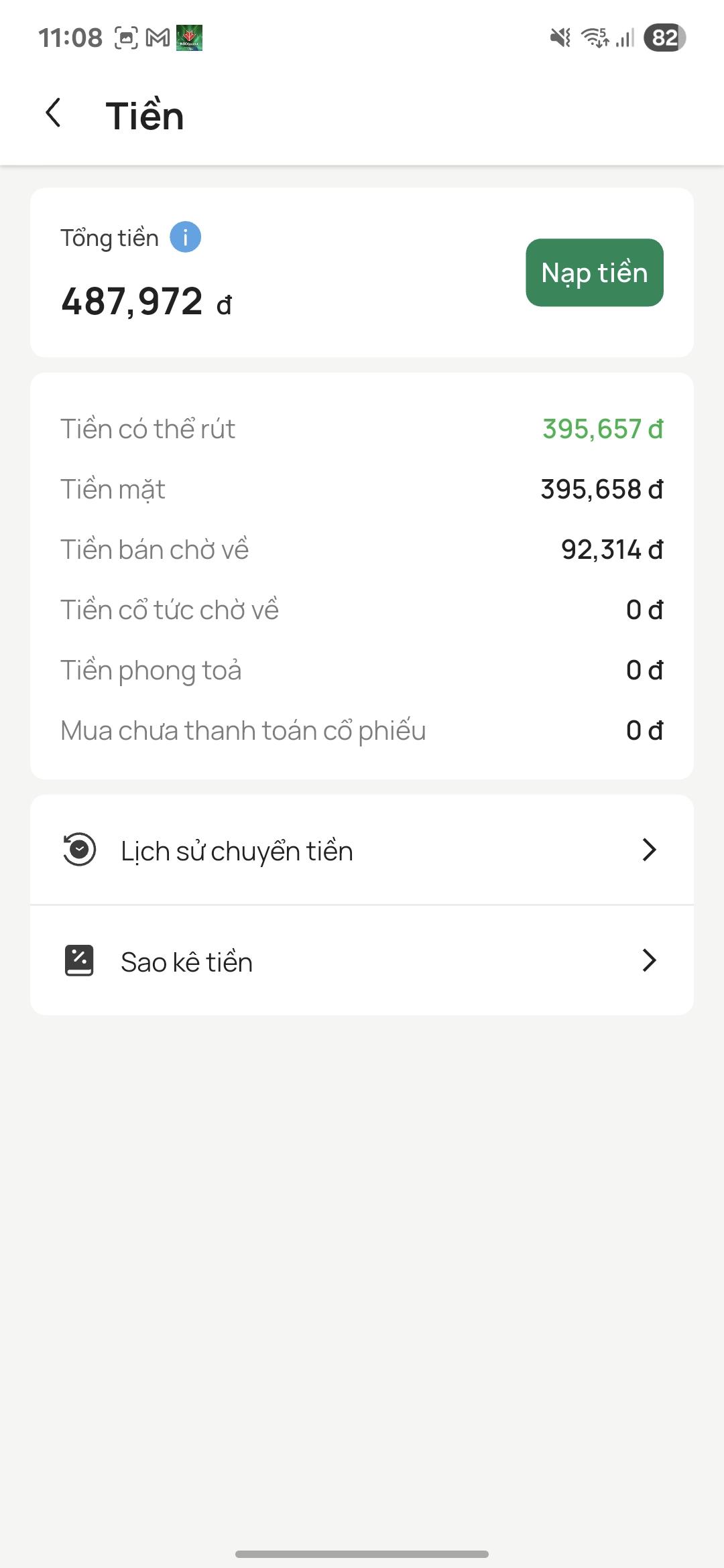Tap the back arrow next to Tiền
The height and width of the screenshot is (1568, 724).
52,114
